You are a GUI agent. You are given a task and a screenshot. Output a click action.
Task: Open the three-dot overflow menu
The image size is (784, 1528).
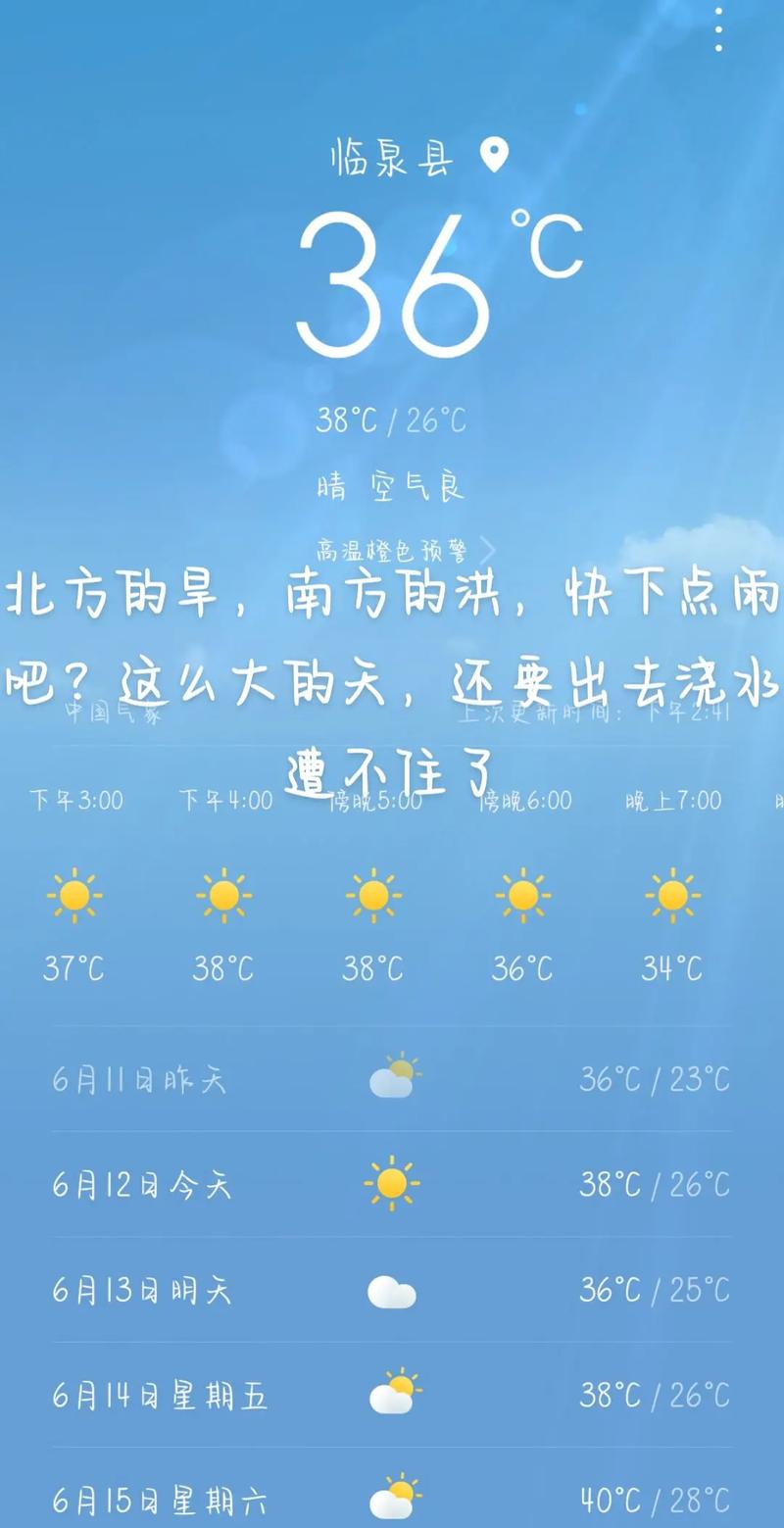(x=718, y=29)
